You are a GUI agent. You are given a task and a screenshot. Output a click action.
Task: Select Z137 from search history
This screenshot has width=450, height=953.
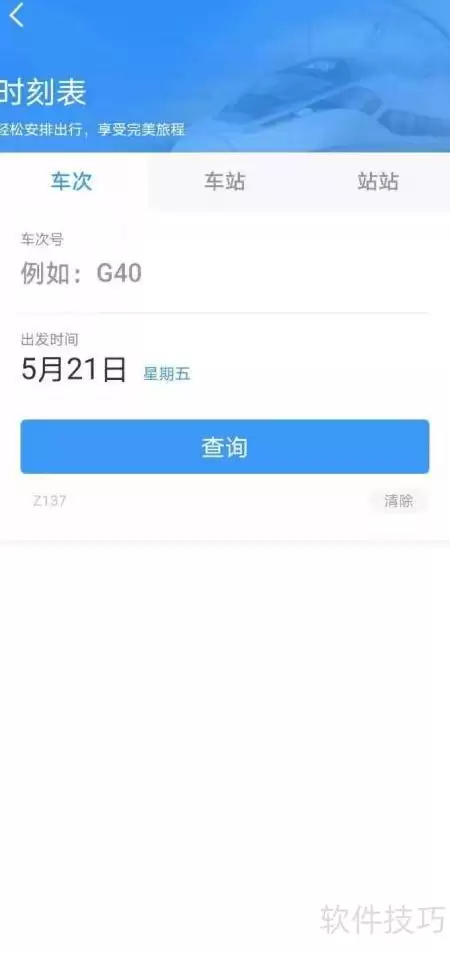[49, 501]
